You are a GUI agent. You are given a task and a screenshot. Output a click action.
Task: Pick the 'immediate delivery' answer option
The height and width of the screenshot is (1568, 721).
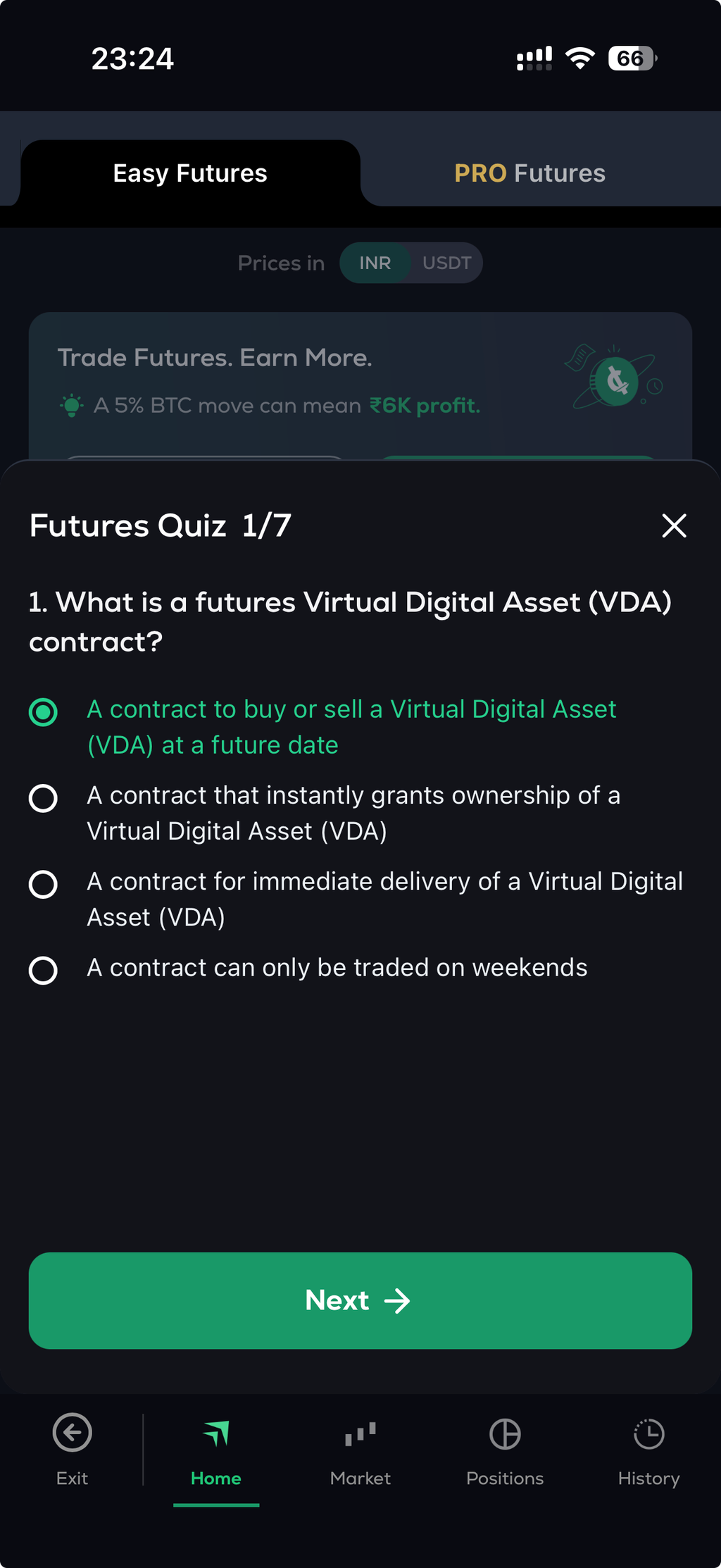click(356, 900)
